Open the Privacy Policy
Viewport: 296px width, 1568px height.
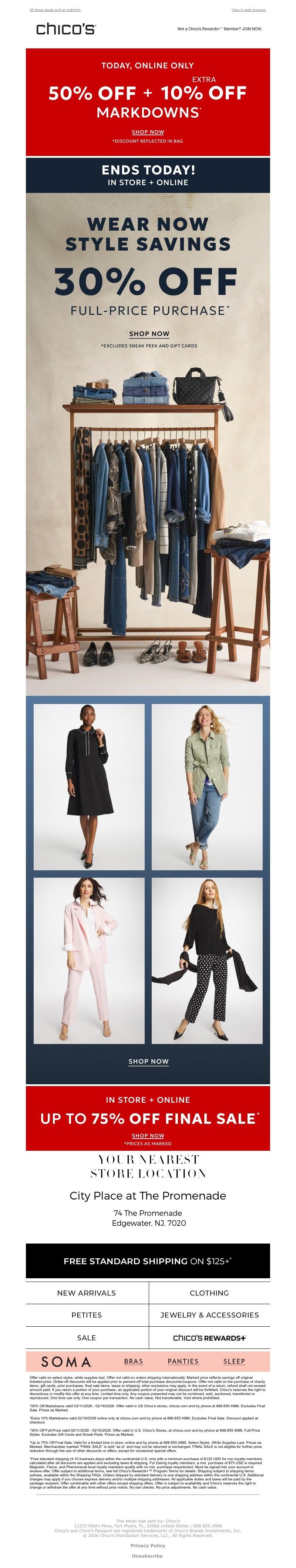click(x=148, y=1545)
